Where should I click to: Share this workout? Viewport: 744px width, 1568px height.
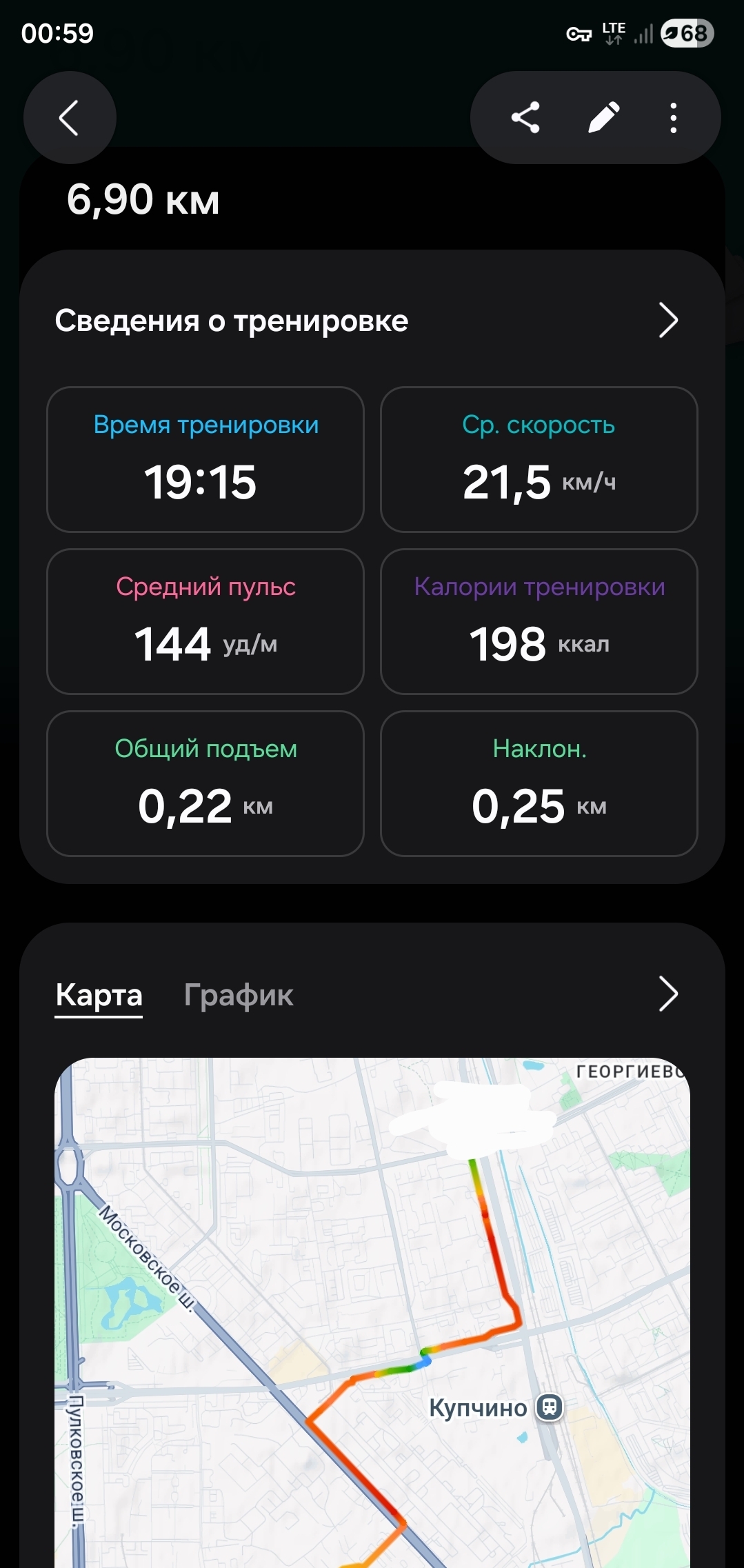[x=525, y=118]
